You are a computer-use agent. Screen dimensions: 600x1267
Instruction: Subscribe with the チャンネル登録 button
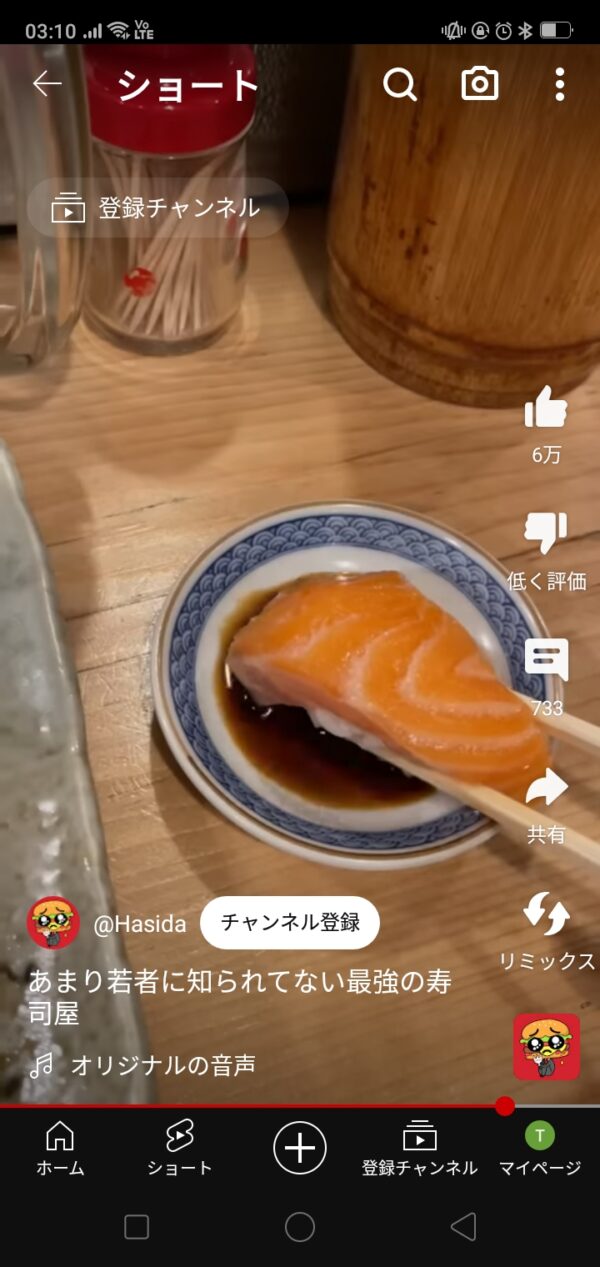pyautogui.click(x=290, y=922)
